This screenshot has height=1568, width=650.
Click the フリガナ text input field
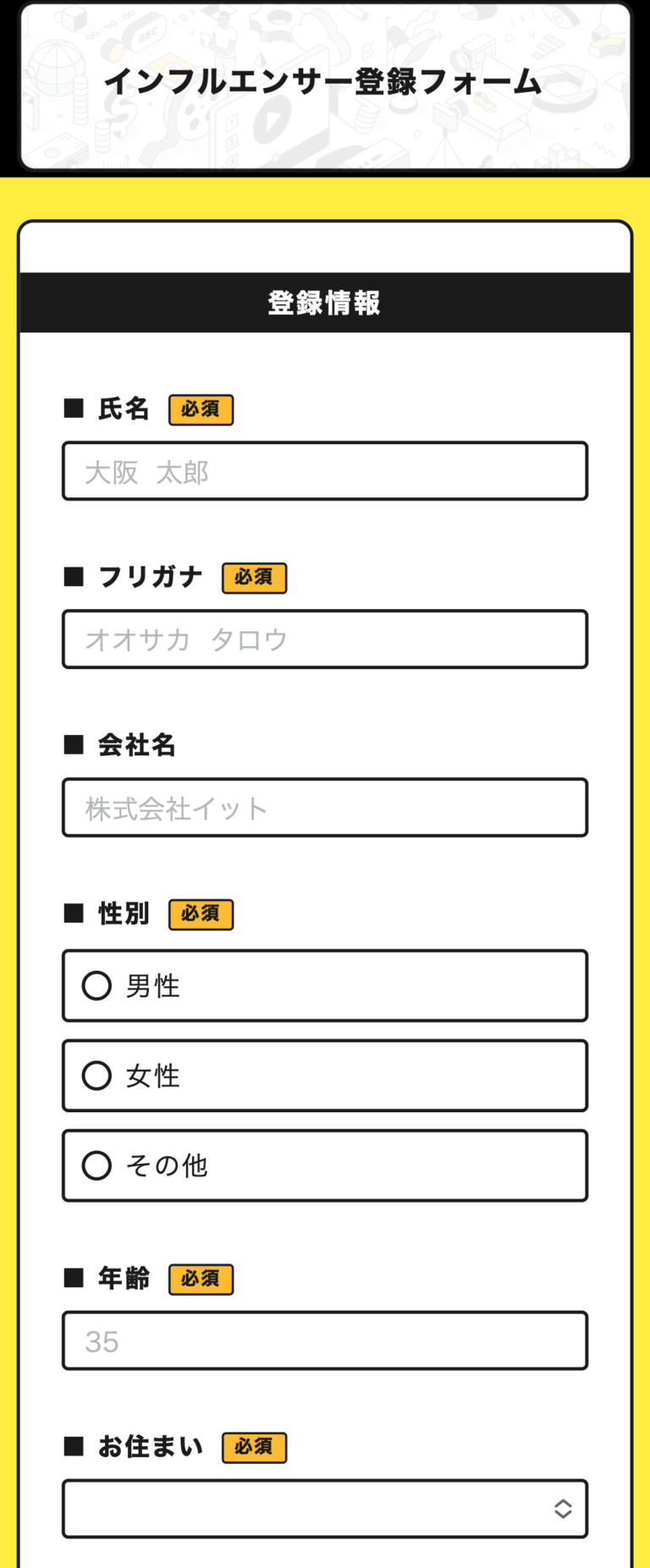point(325,639)
